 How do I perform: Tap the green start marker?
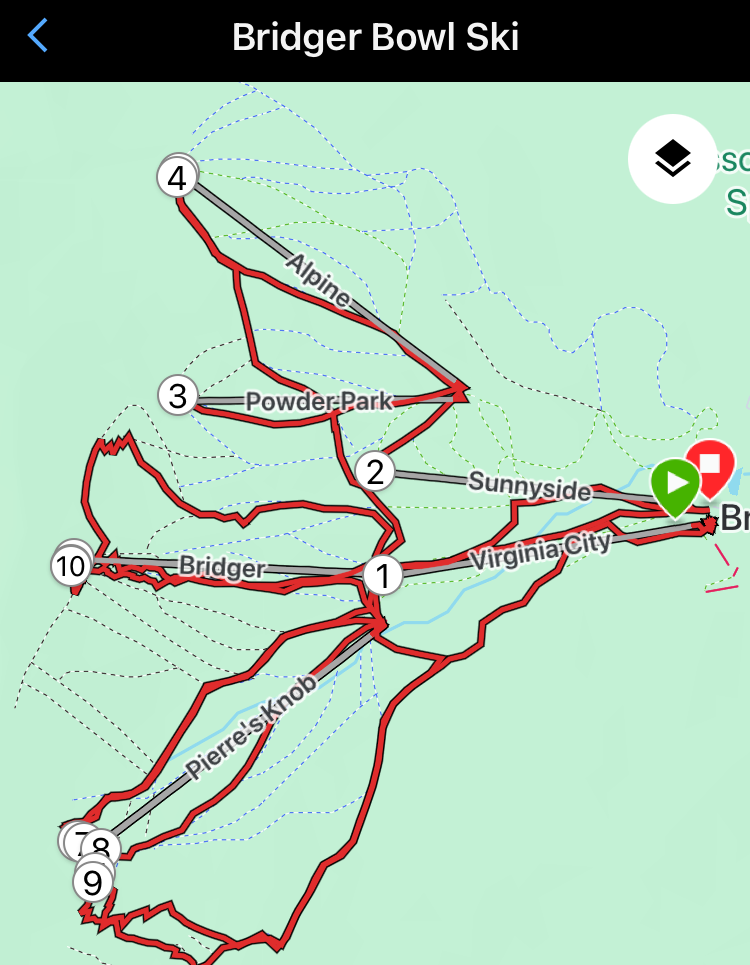tap(675, 484)
